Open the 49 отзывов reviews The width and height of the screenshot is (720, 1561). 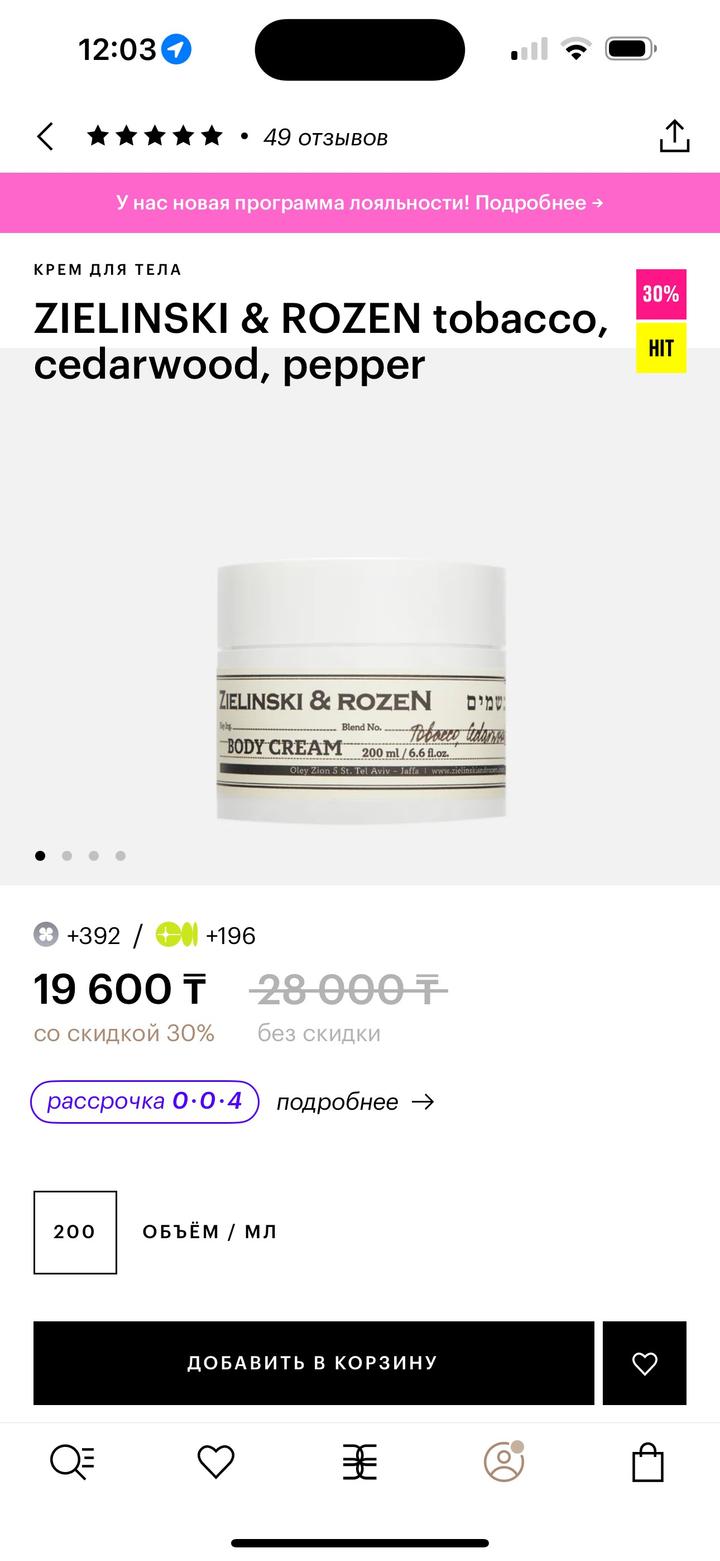[x=325, y=137]
